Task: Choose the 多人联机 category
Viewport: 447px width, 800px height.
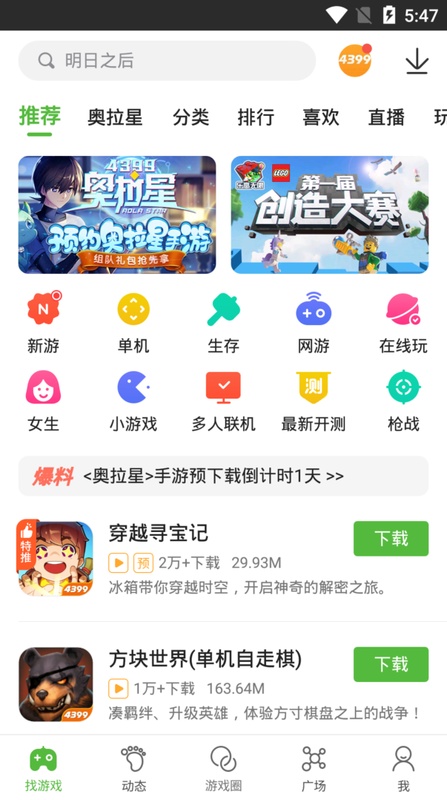Action: pos(223,401)
